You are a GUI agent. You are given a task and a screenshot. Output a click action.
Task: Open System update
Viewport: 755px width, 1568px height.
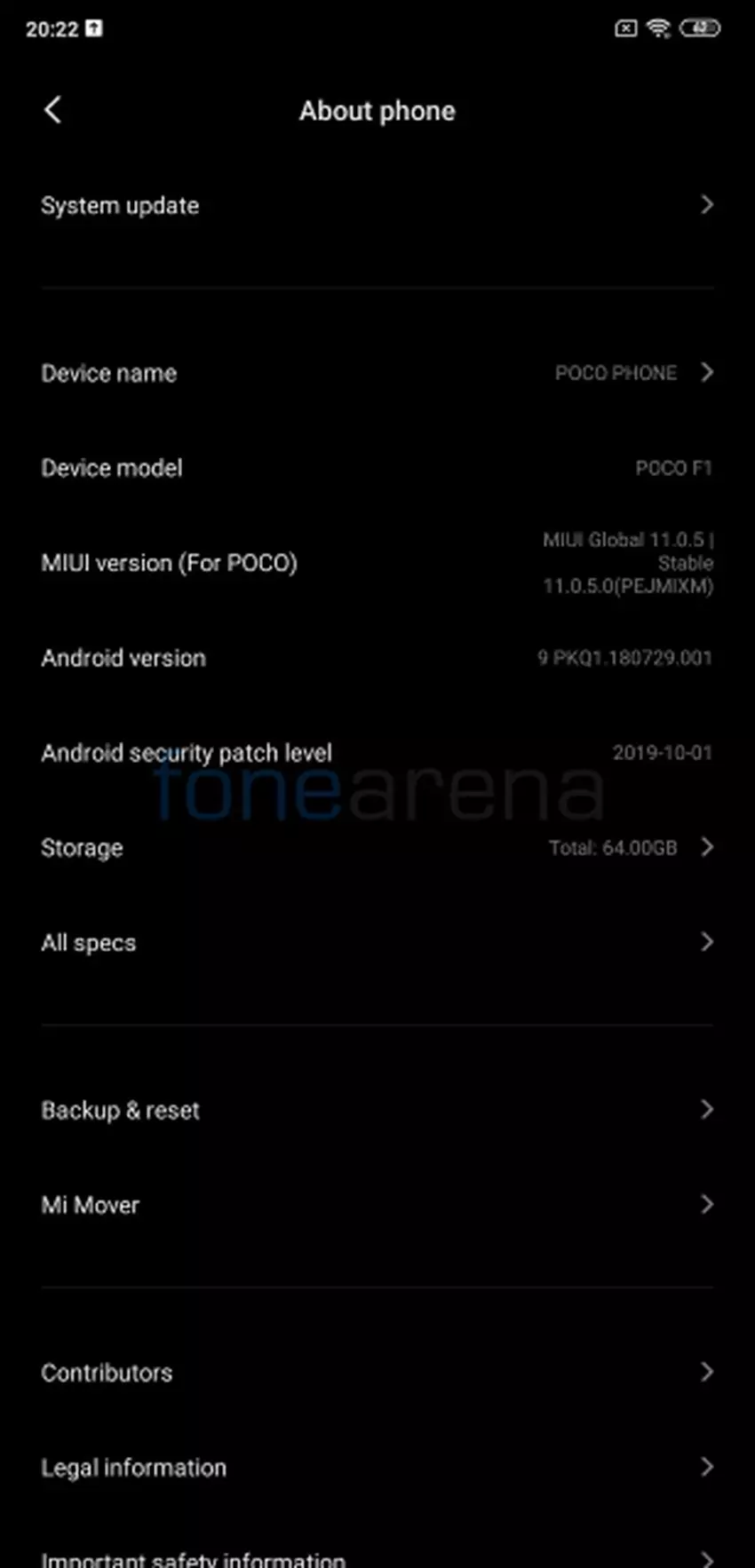coord(377,206)
